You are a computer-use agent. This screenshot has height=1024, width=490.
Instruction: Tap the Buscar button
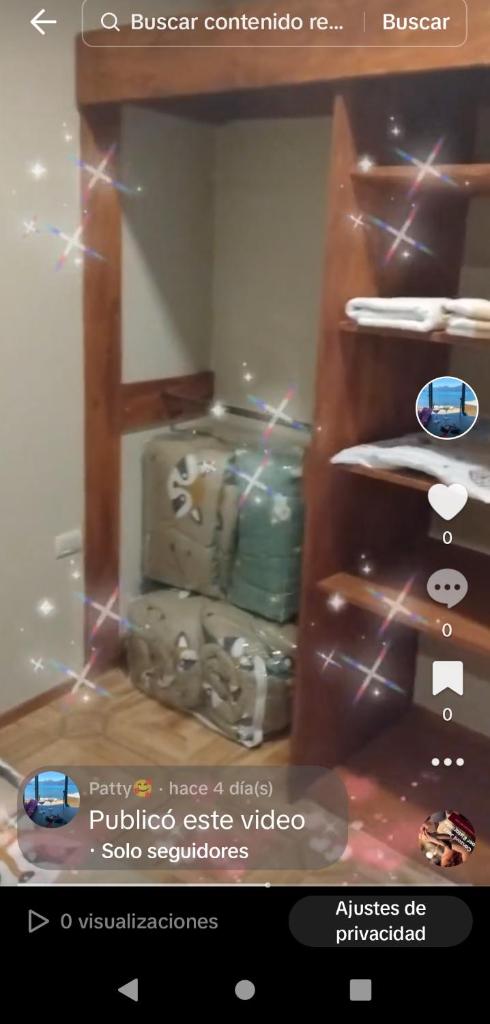click(416, 22)
